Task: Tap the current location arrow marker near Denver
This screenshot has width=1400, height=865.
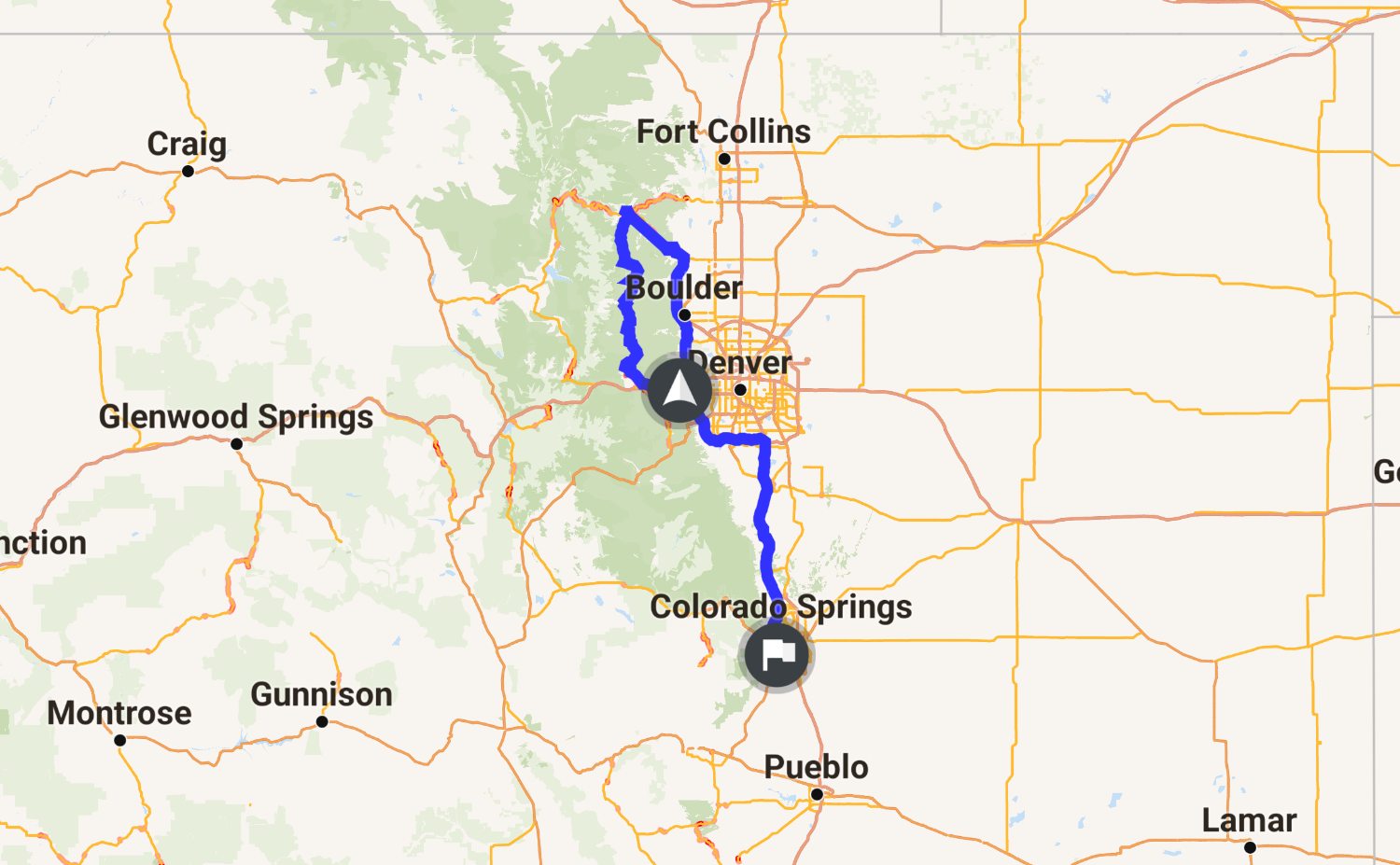Action: tap(679, 391)
